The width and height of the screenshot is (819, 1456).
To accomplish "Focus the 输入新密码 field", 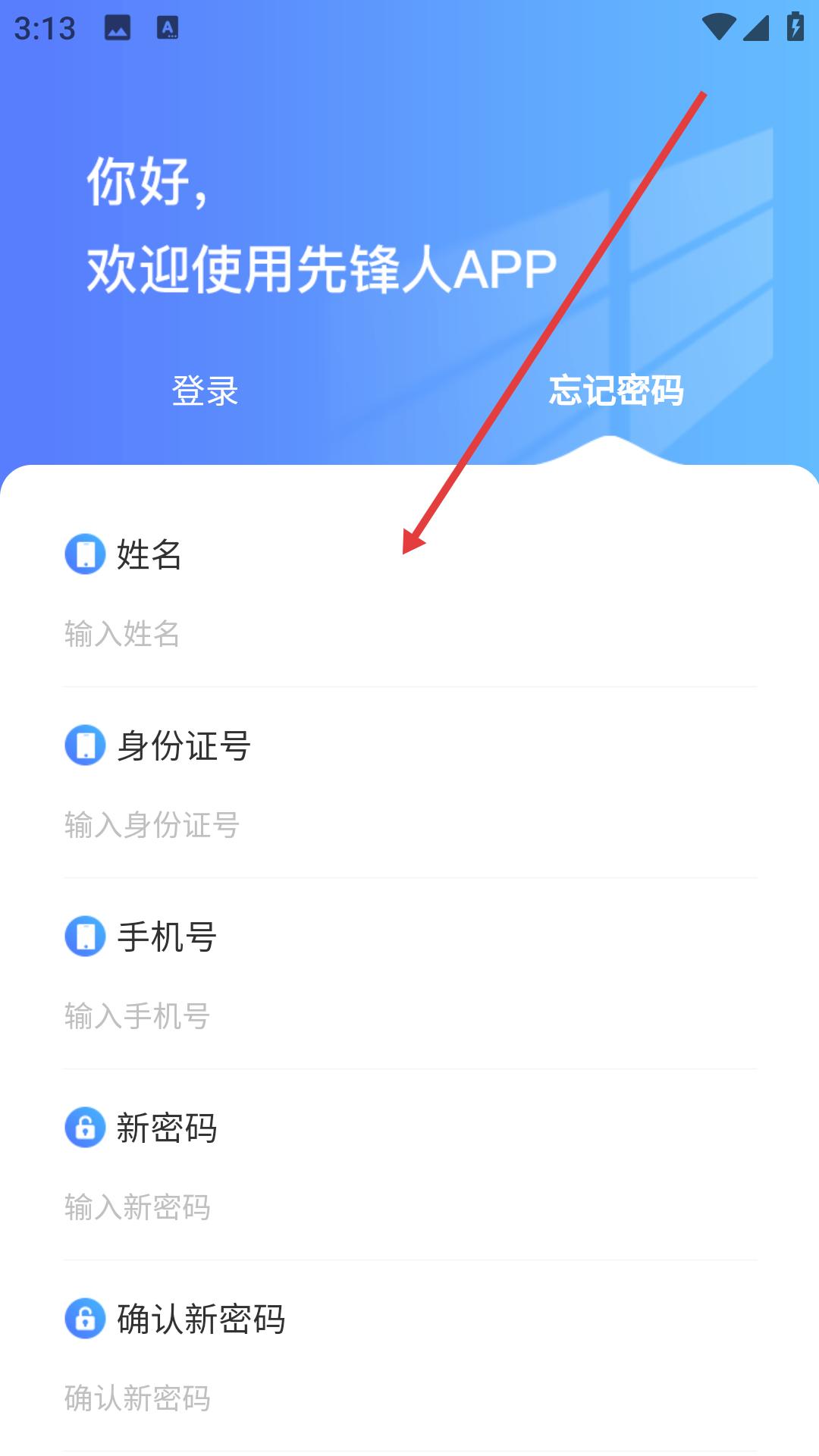I will [x=409, y=1207].
